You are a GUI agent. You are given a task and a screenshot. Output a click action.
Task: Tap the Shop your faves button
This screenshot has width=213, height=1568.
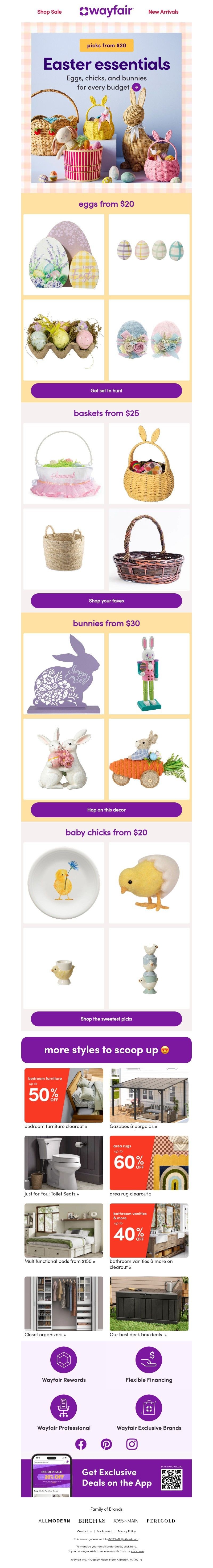point(106,601)
